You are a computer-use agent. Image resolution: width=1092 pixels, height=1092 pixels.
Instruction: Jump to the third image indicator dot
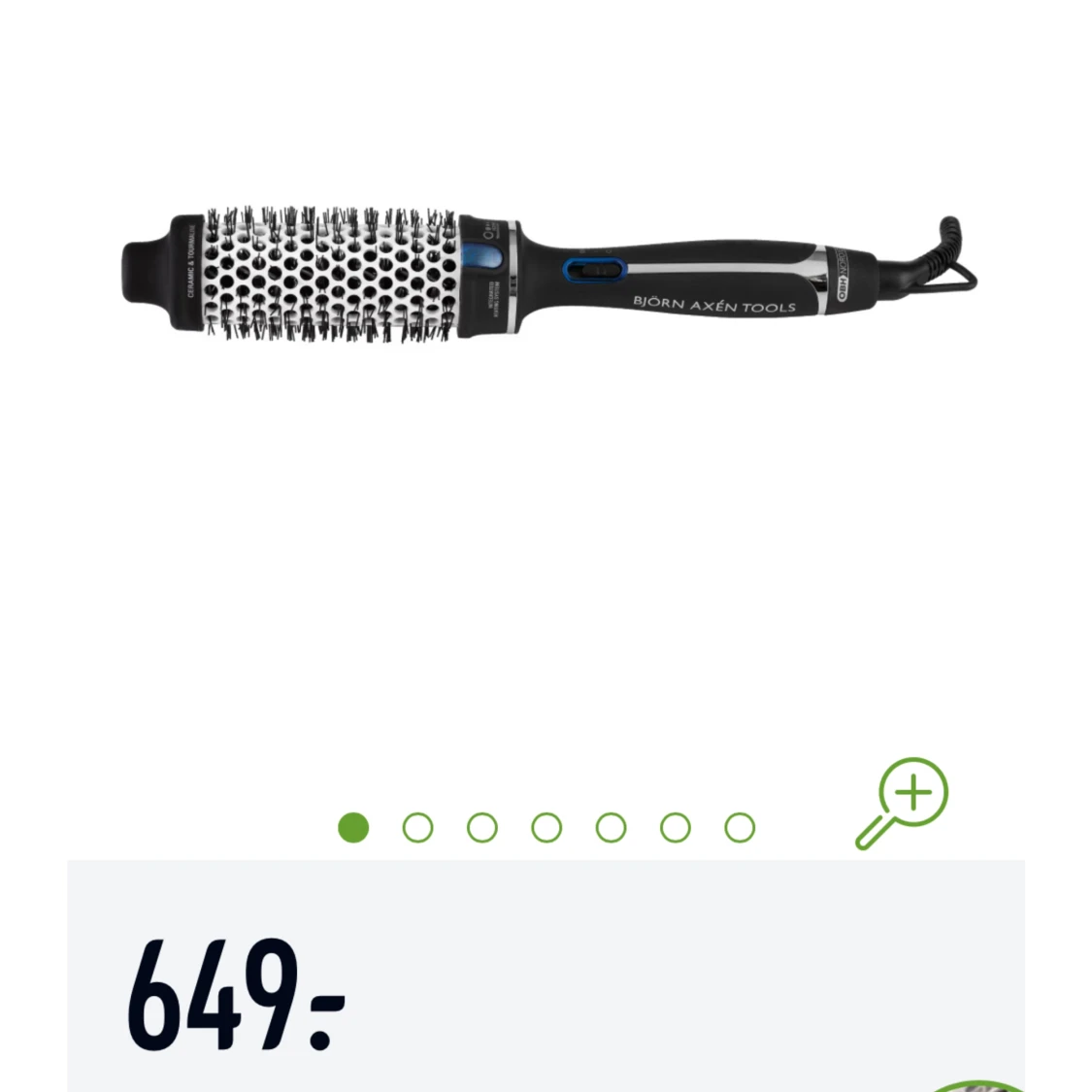coord(482,828)
